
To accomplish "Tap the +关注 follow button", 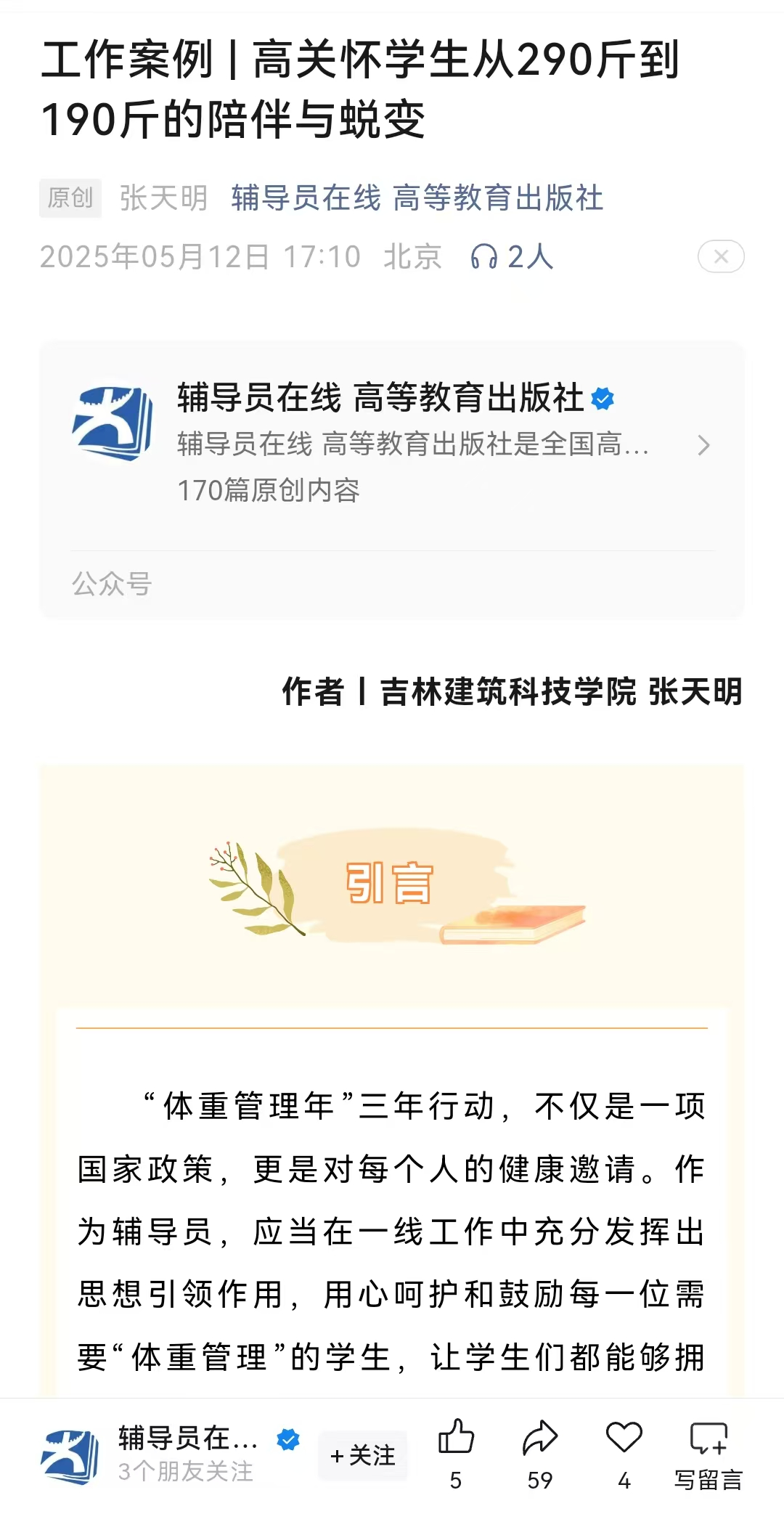I will click(x=362, y=1455).
